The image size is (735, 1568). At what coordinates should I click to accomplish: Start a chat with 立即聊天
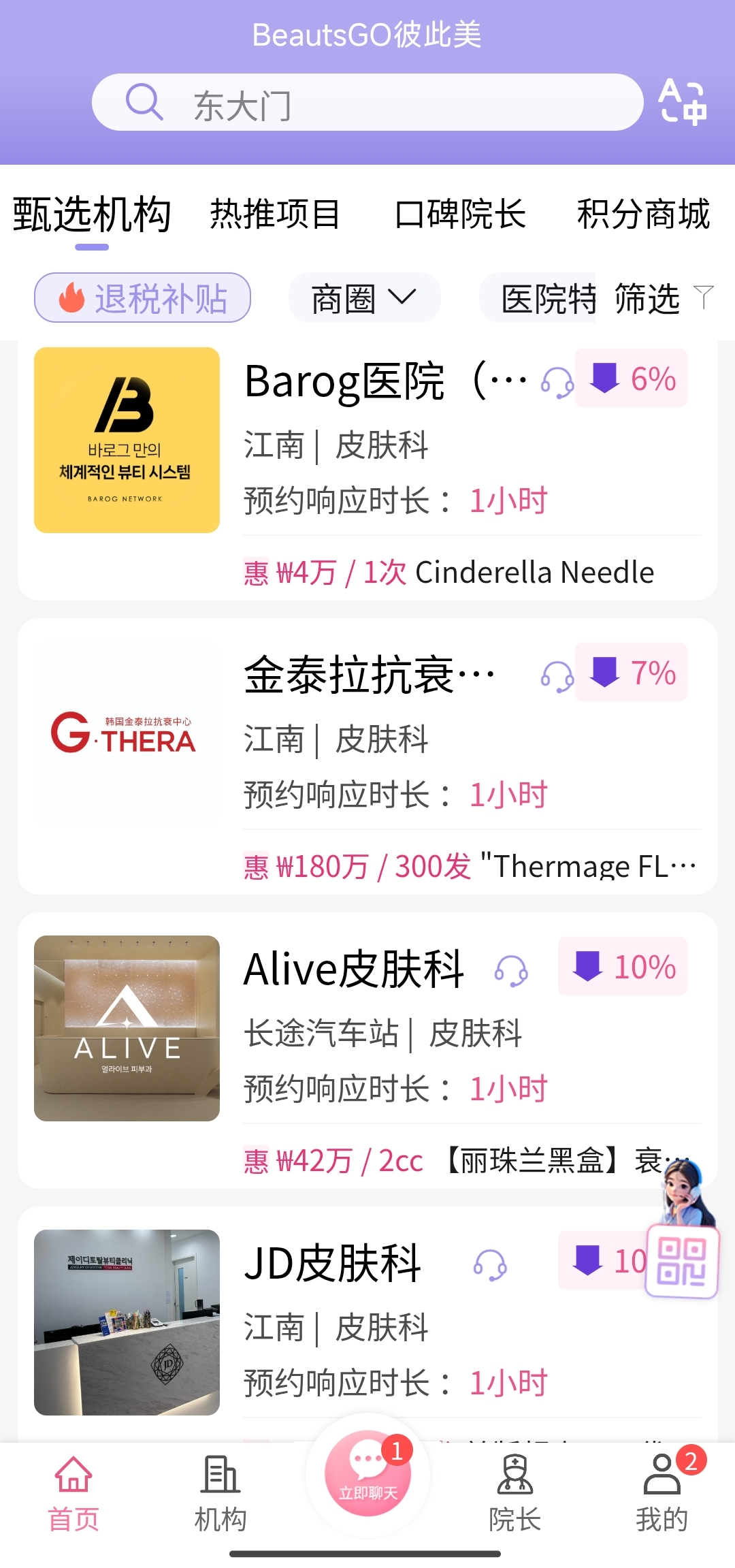[367, 1475]
